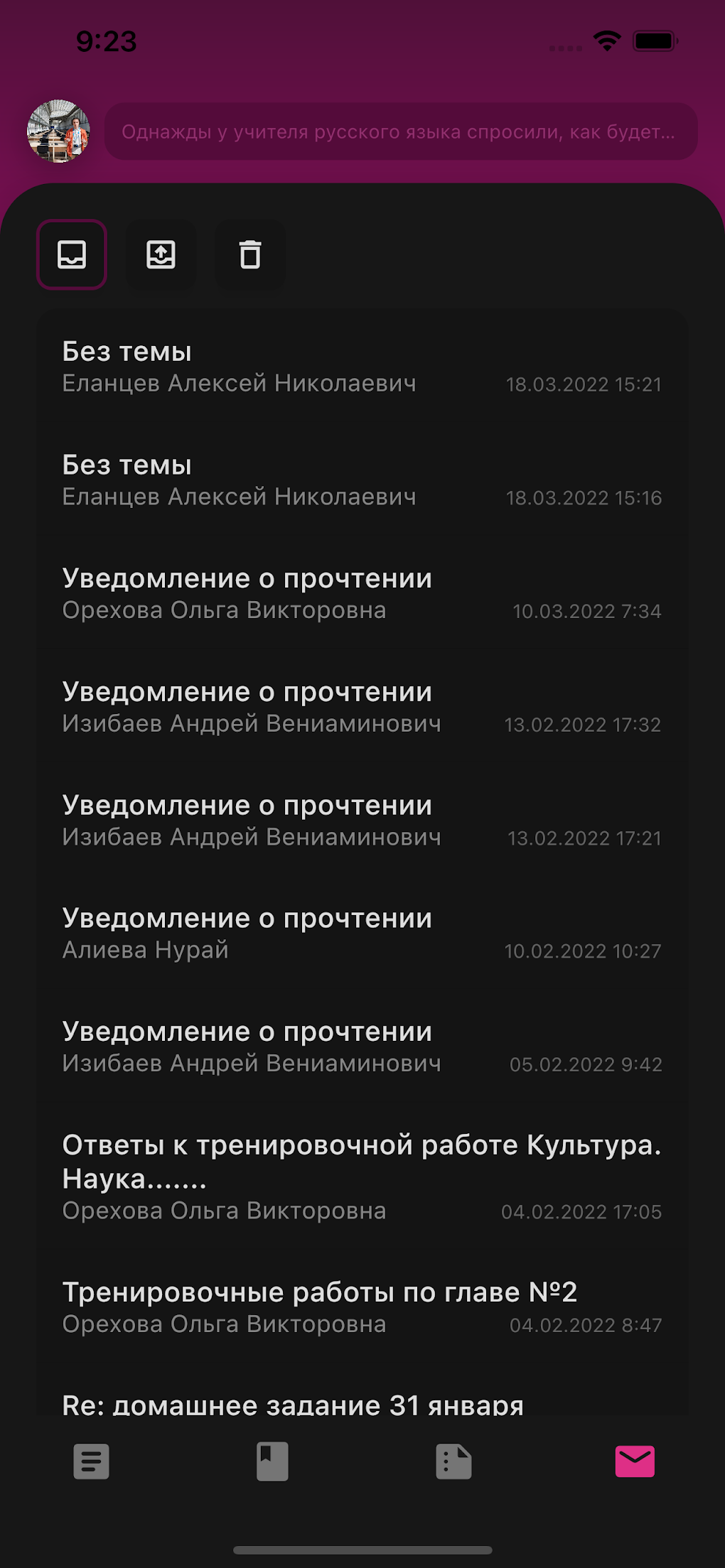This screenshot has height=1568, width=725.
Task: Open «Без темы» message from 15:21
Action: (361, 367)
